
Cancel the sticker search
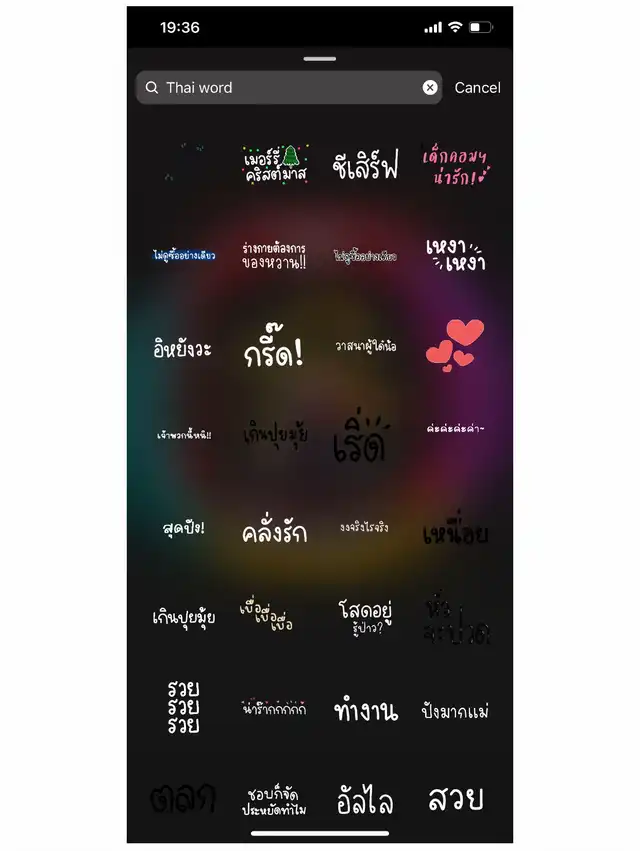tap(477, 88)
